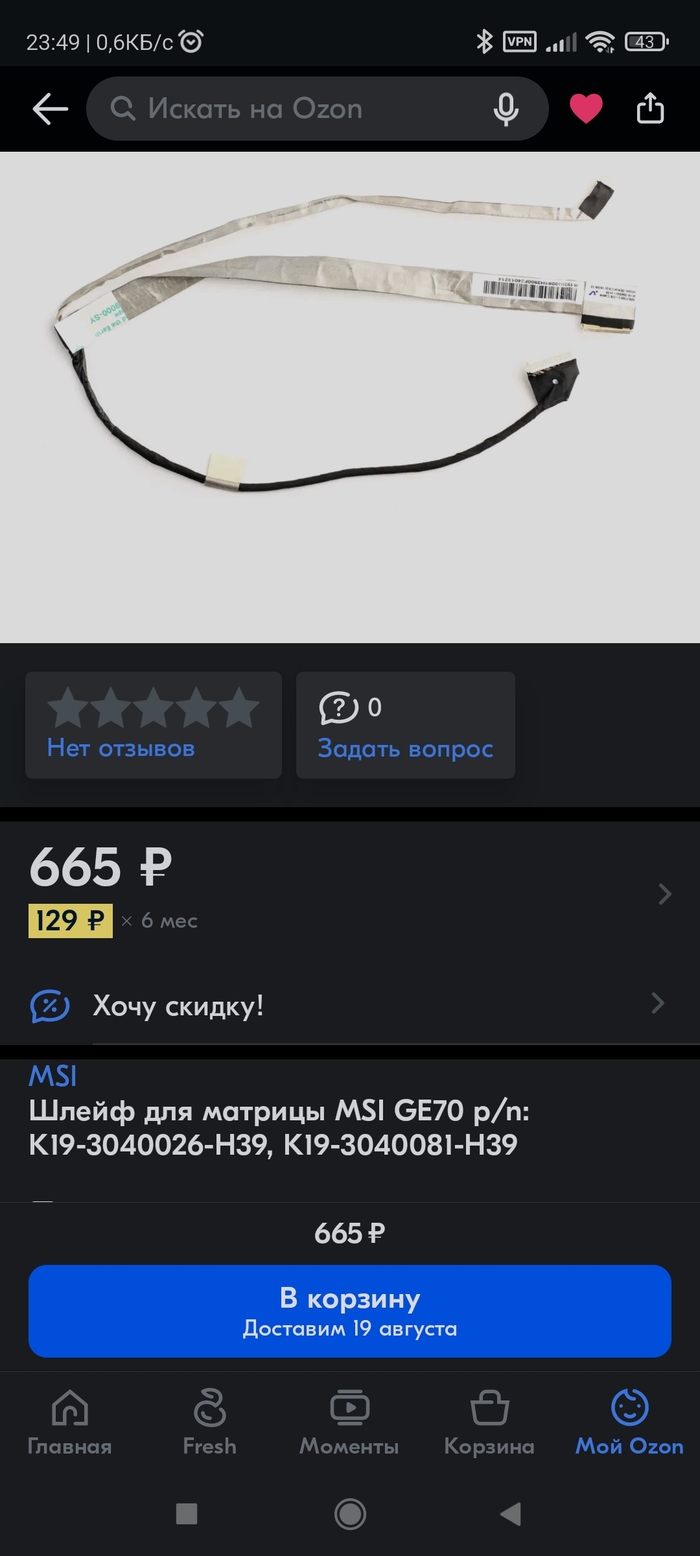
Task: Open recent apps with square button
Action: [186, 1514]
